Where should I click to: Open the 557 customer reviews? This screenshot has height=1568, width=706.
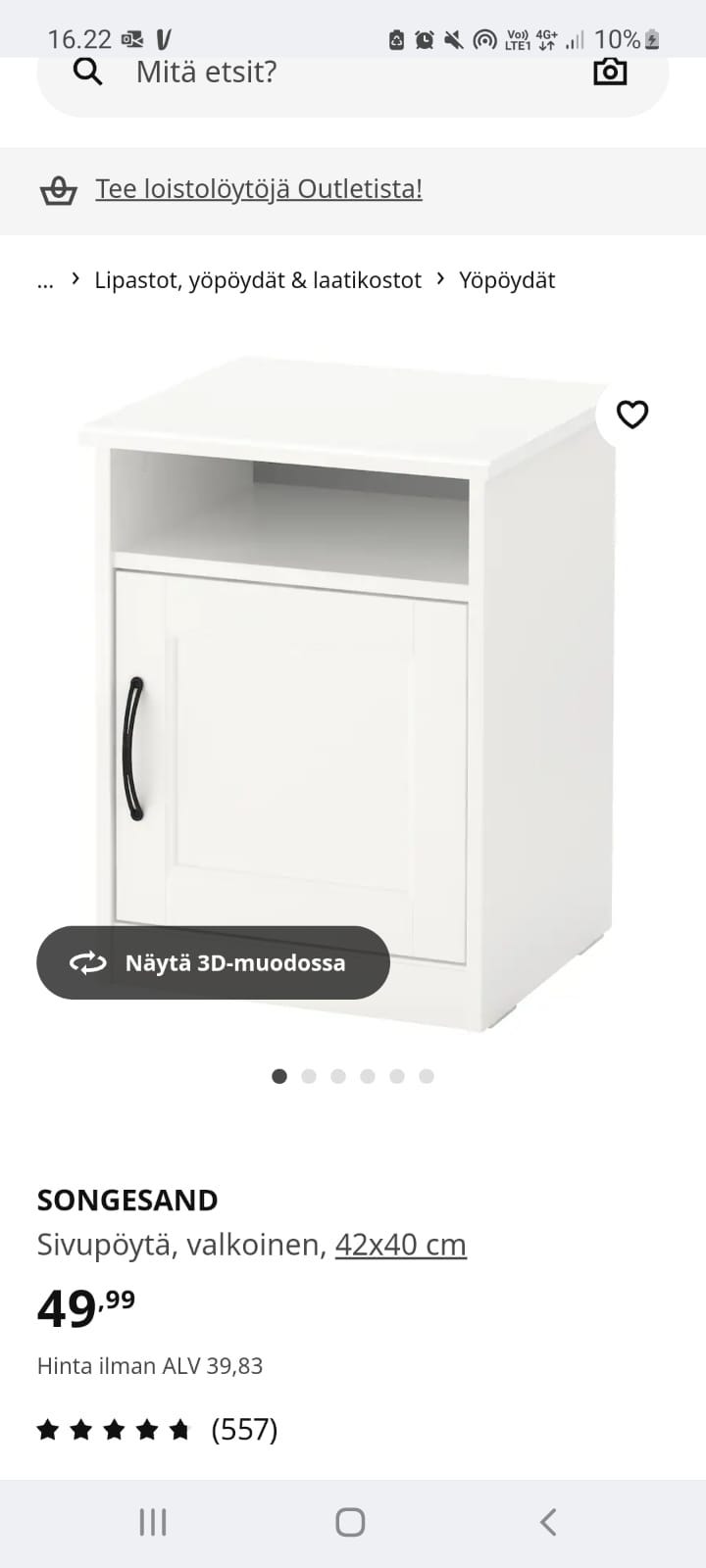click(x=158, y=1430)
